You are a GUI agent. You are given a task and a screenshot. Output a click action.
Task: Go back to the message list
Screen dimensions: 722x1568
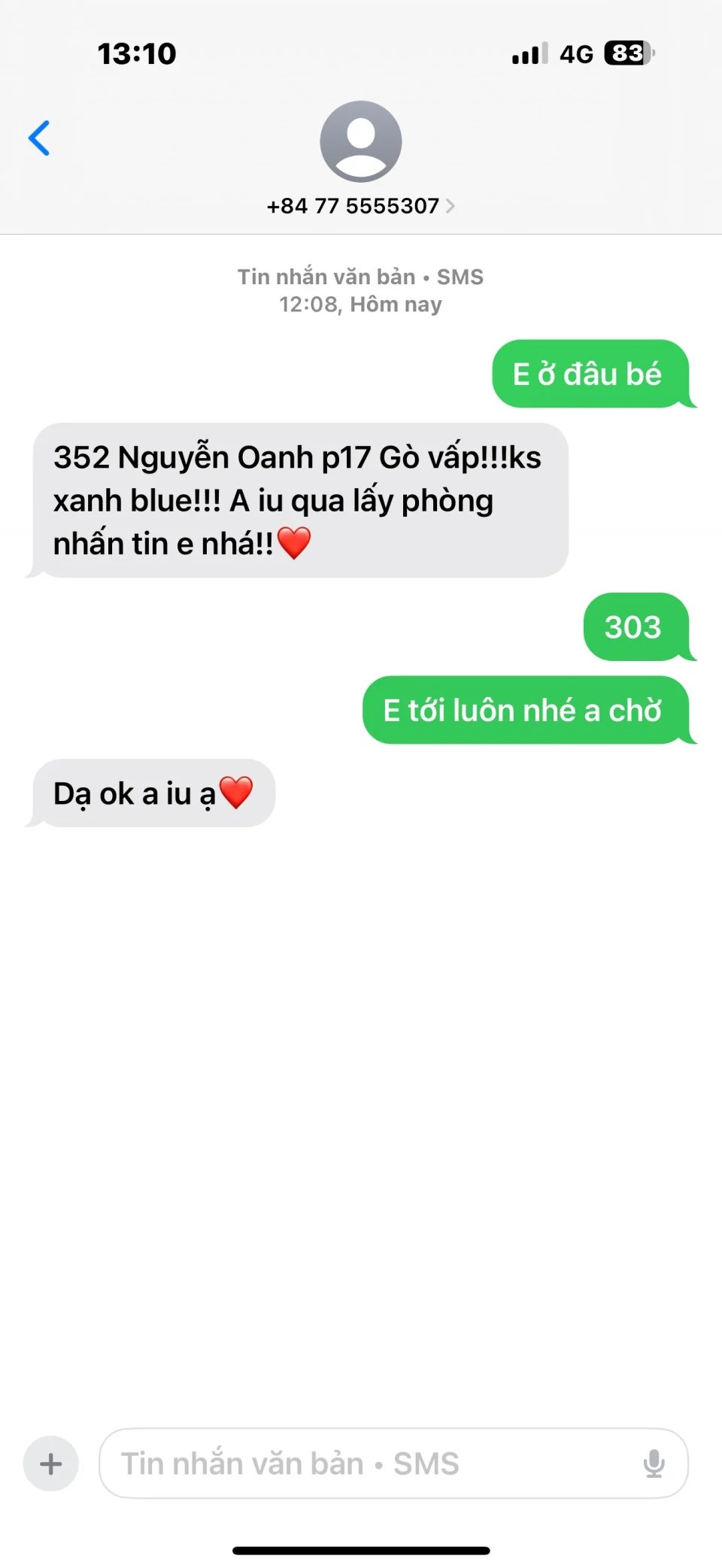click(39, 138)
